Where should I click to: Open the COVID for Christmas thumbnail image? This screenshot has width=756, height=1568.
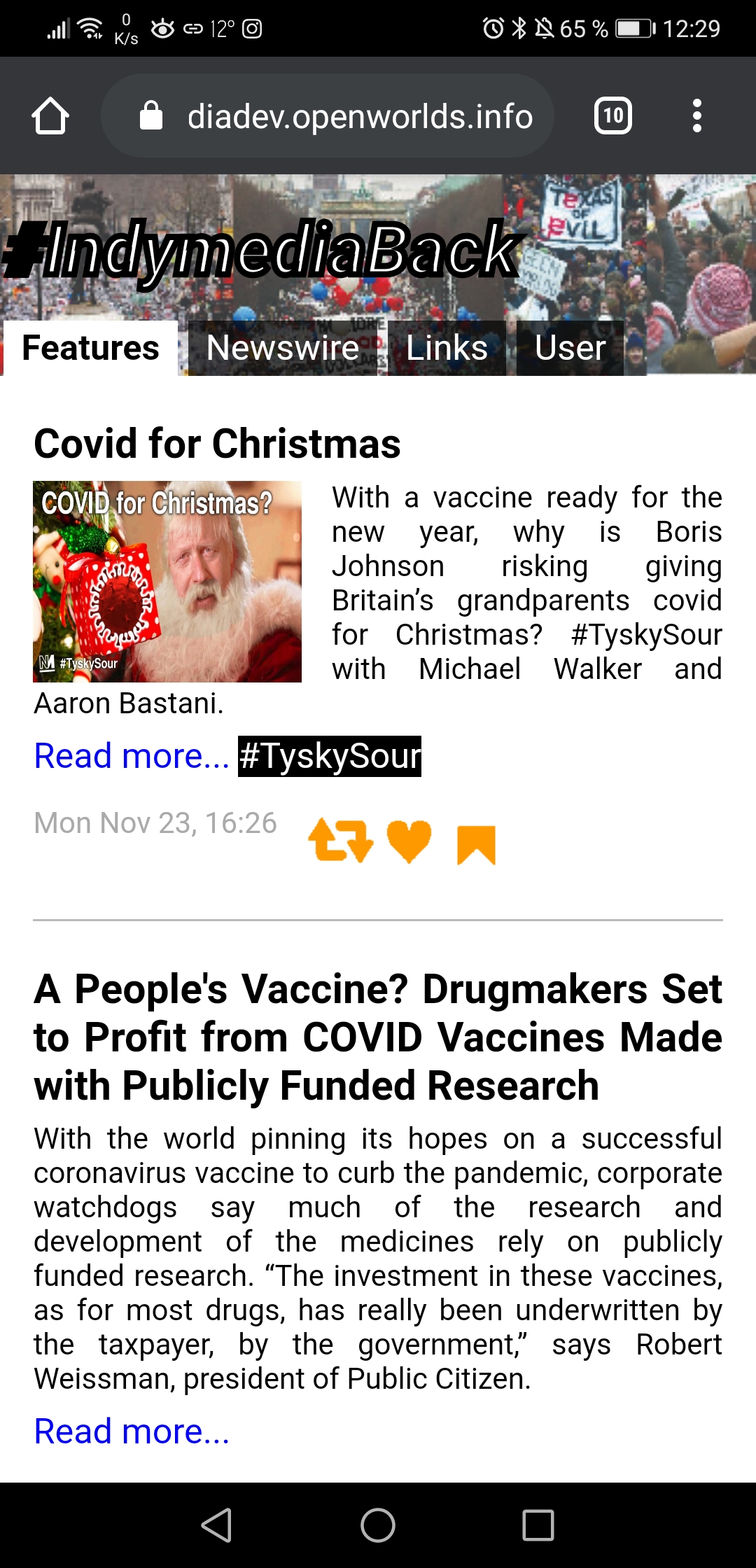(167, 581)
